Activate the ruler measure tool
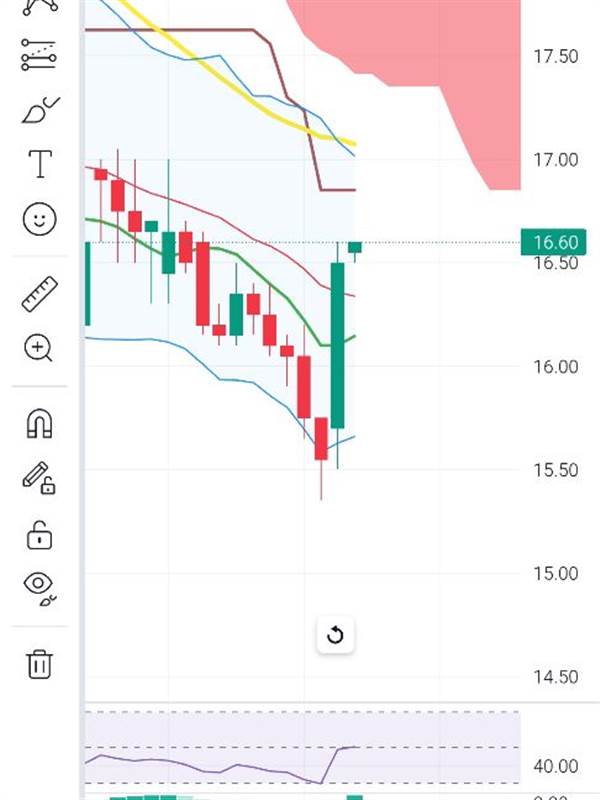600x800 pixels. pos(39,294)
